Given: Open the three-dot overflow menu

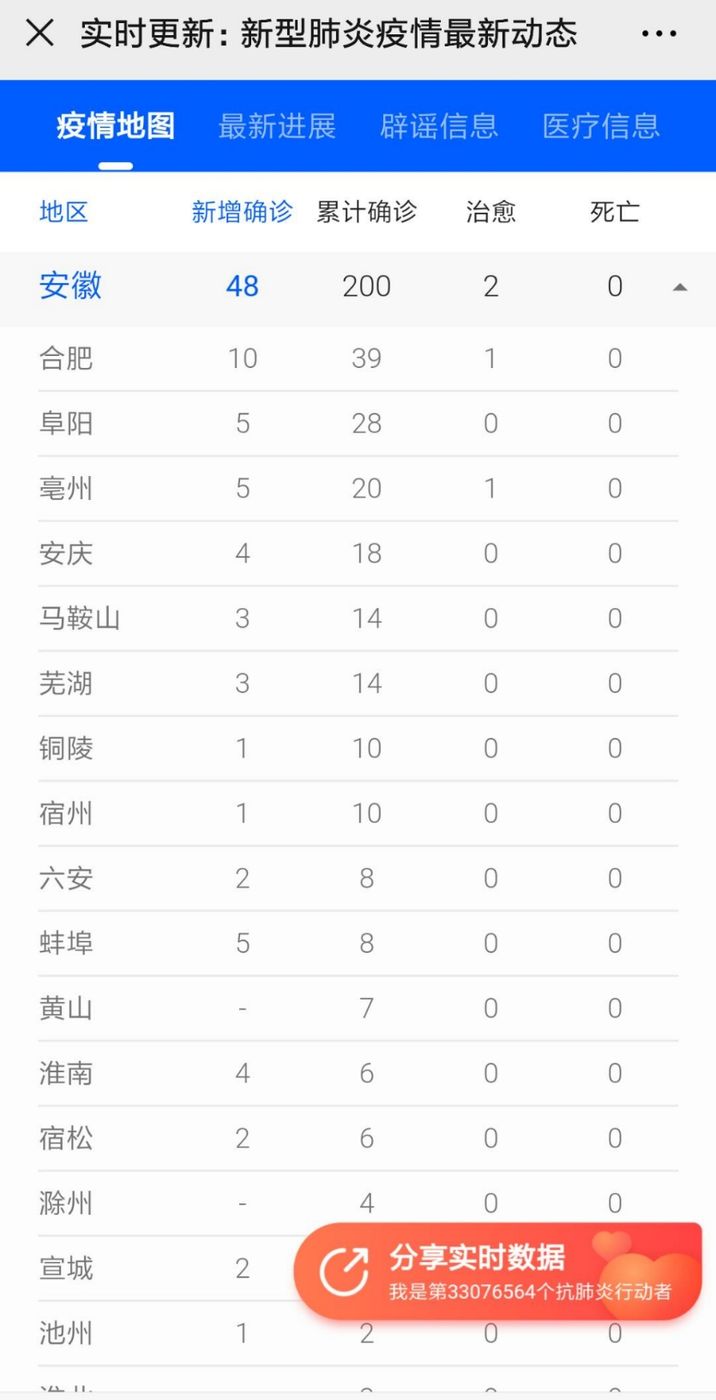Looking at the screenshot, I should pos(659,34).
